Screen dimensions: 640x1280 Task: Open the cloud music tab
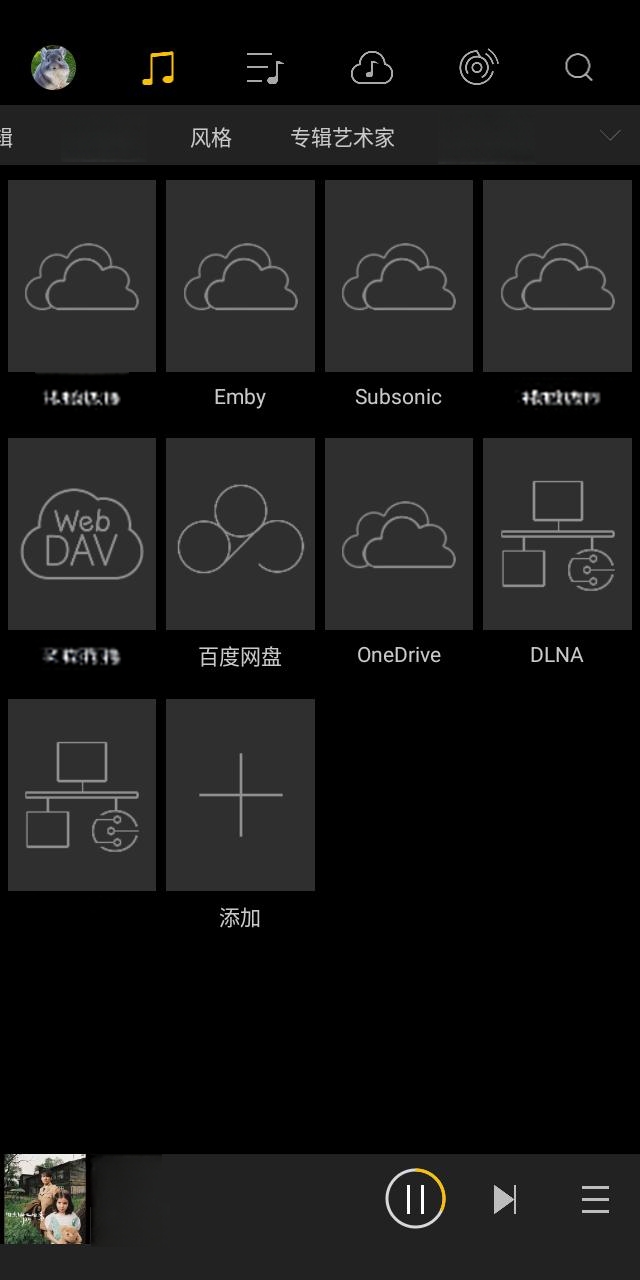[x=371, y=68]
